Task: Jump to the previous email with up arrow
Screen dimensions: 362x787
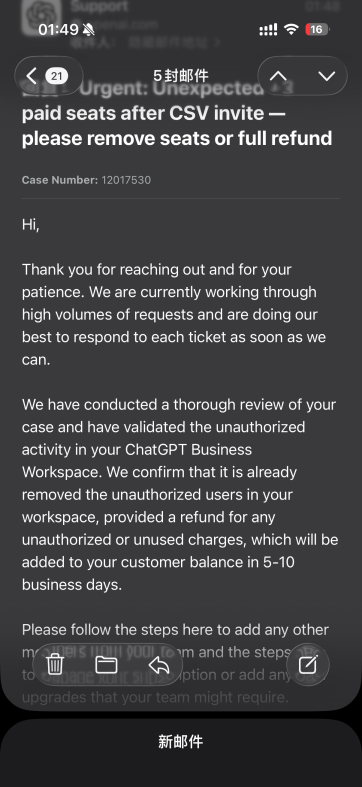Action: 279,76
